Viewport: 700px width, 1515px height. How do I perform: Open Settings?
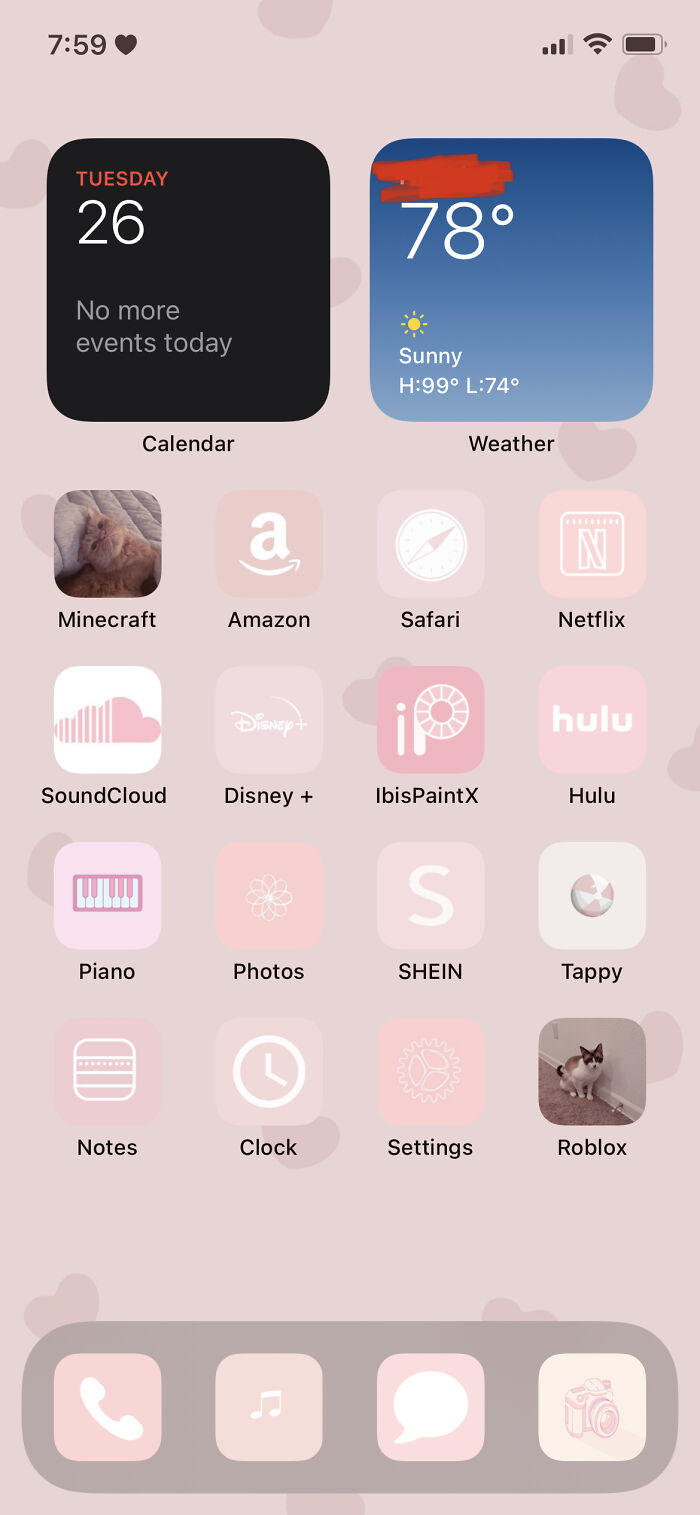tap(430, 1072)
